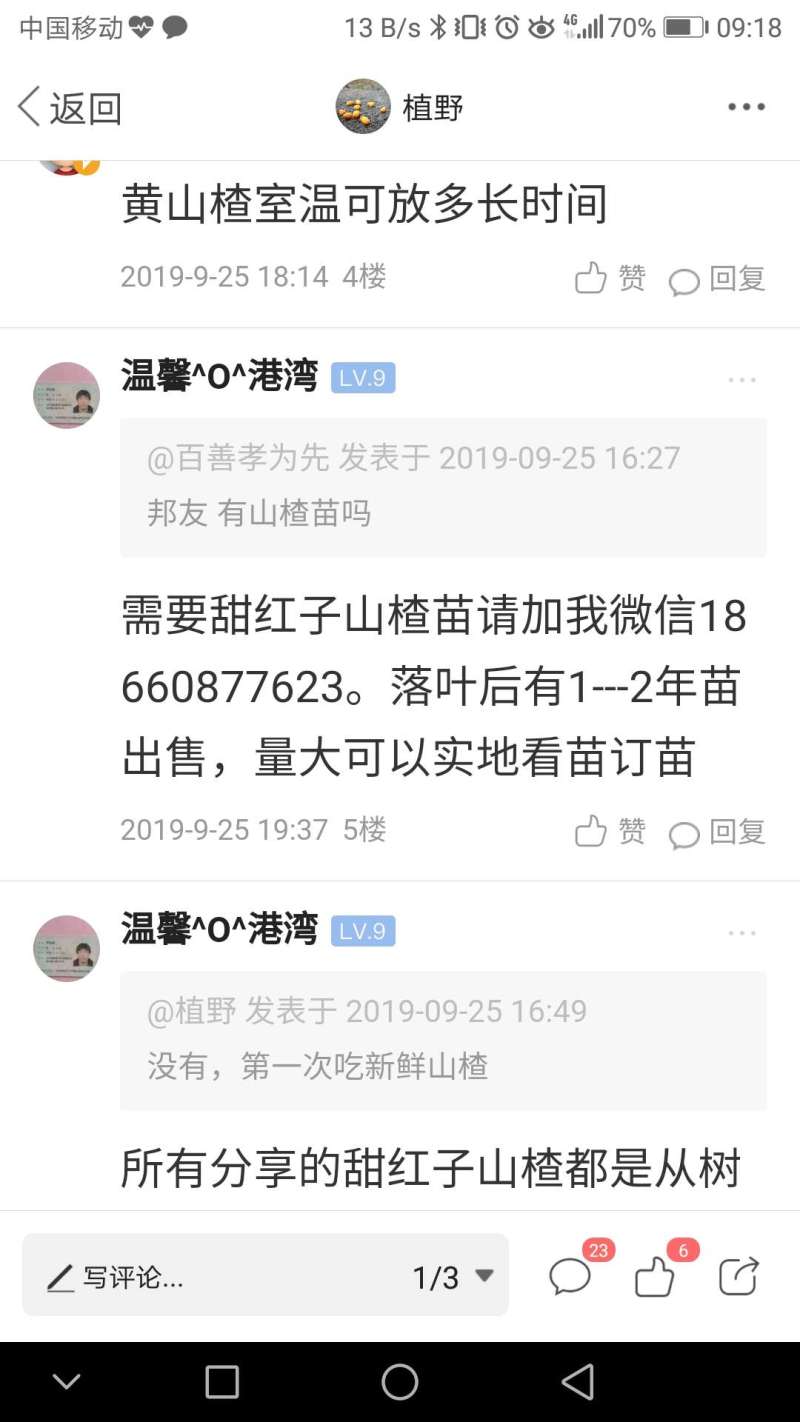Viewport: 800px width, 1422px height.
Task: Expand the 1/3 page selector
Action: click(454, 1277)
